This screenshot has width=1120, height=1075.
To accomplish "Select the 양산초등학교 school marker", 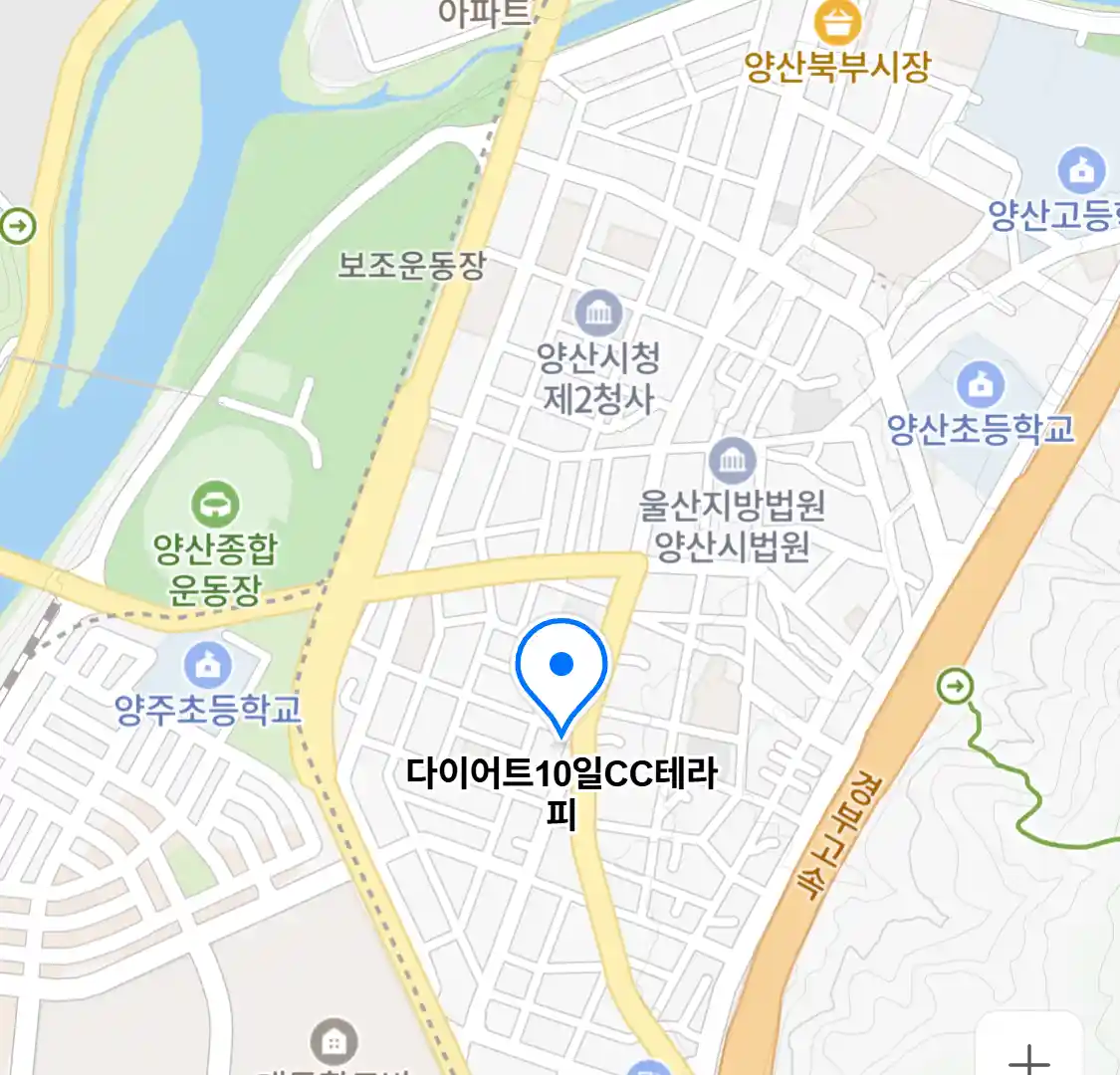I will pos(981,384).
